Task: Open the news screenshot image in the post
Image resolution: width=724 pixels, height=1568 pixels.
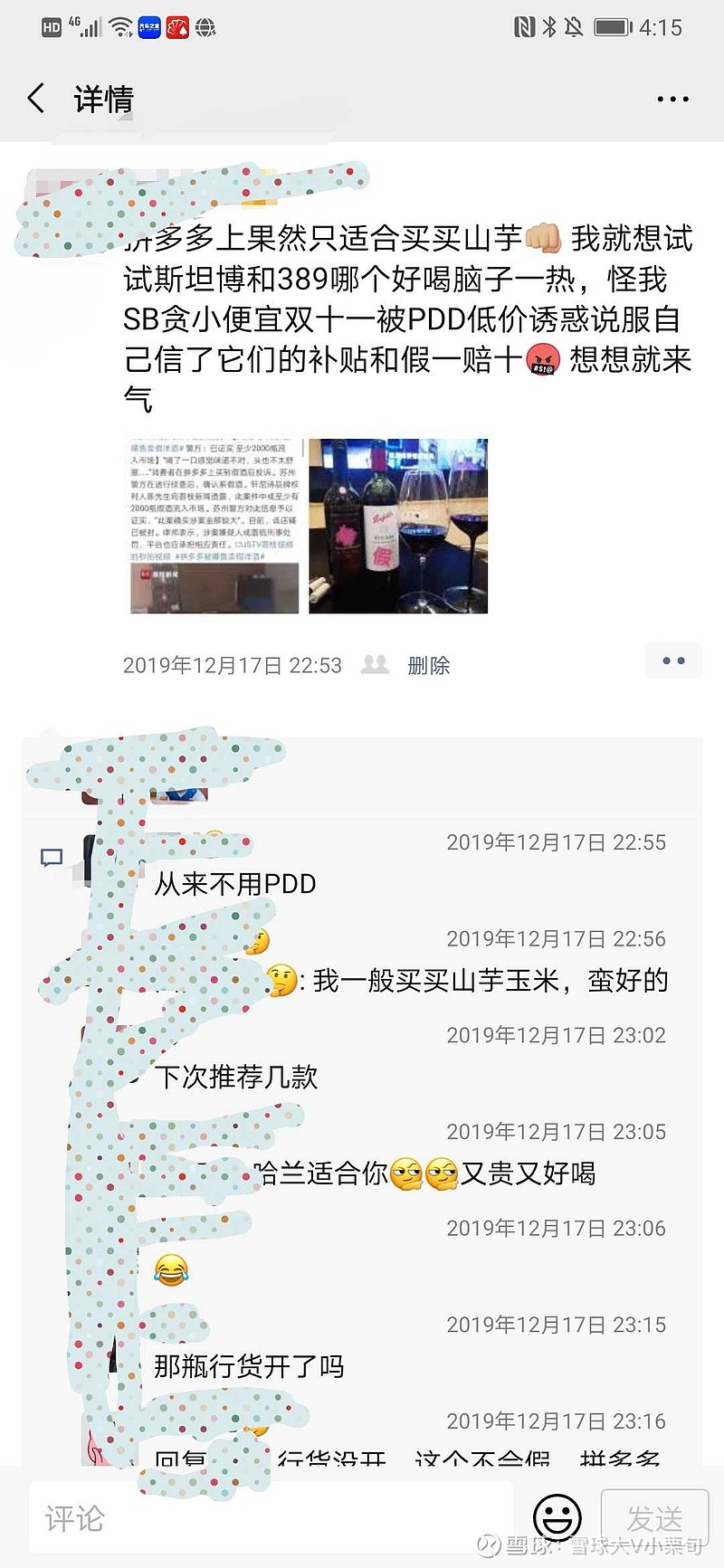Action: pos(214,526)
